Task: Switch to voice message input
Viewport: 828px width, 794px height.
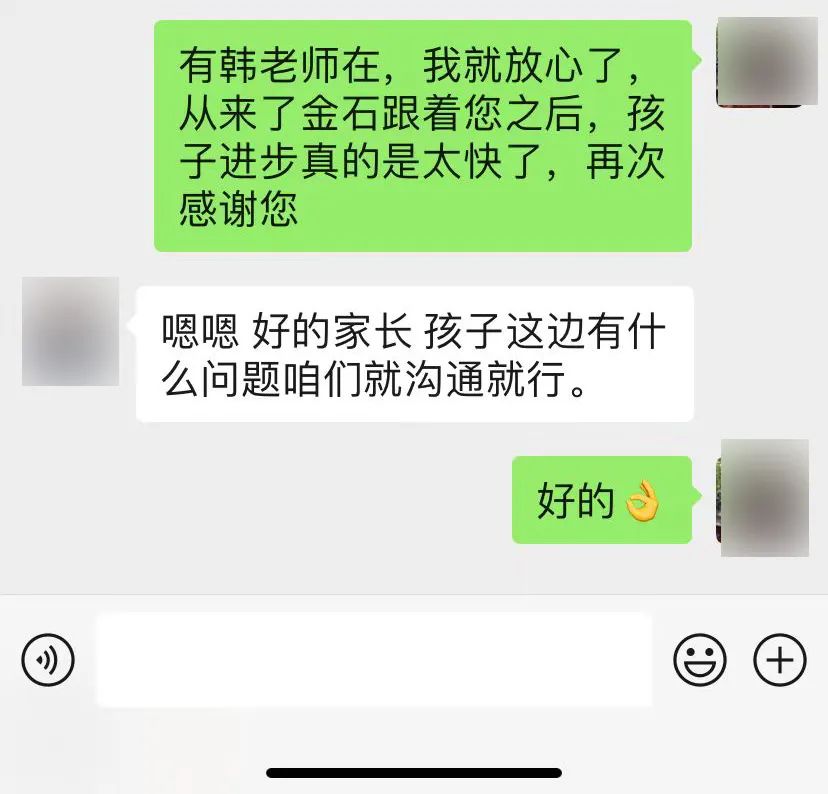Action: coord(48,660)
